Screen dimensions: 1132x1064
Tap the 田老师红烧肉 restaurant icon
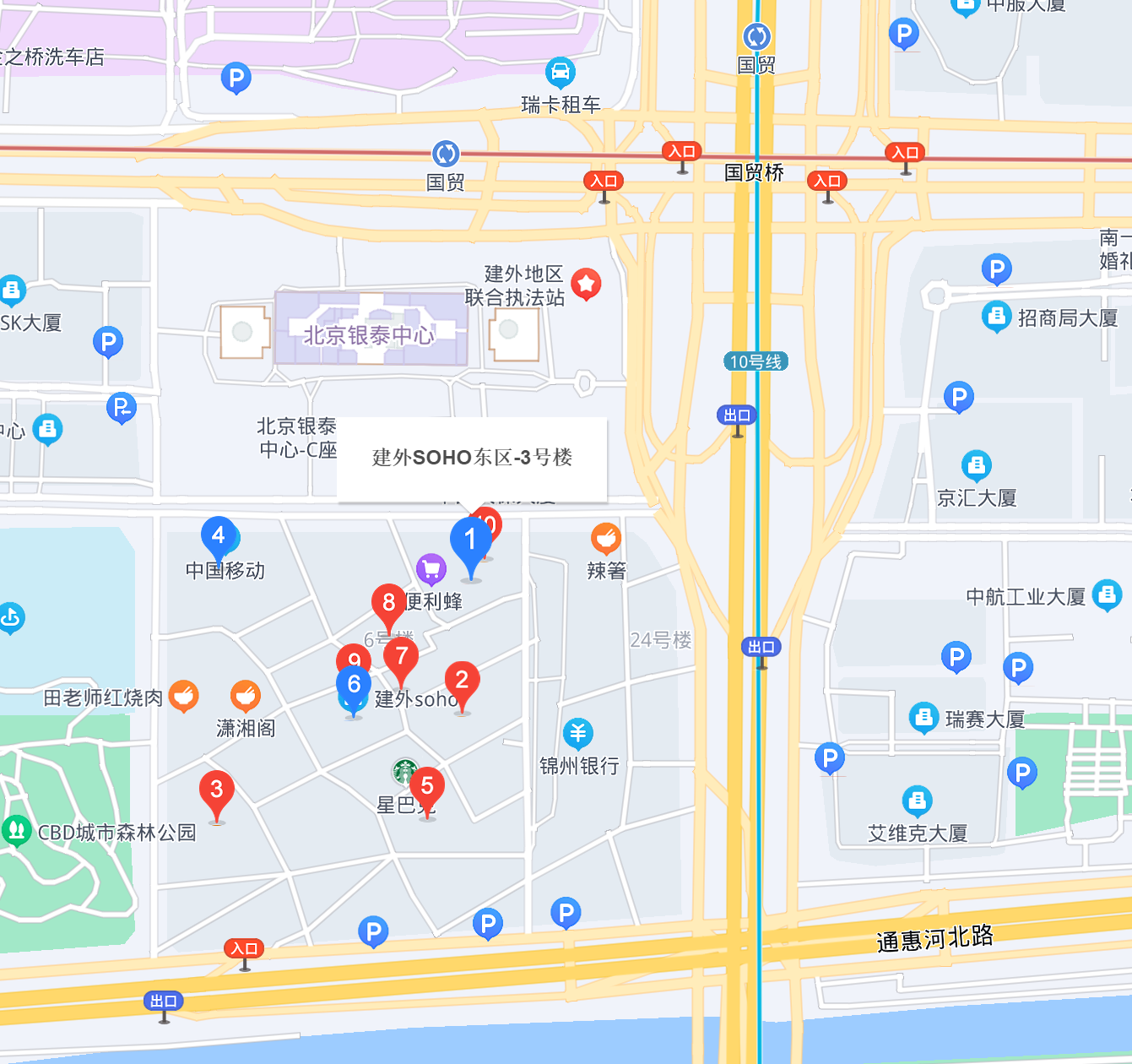[183, 696]
